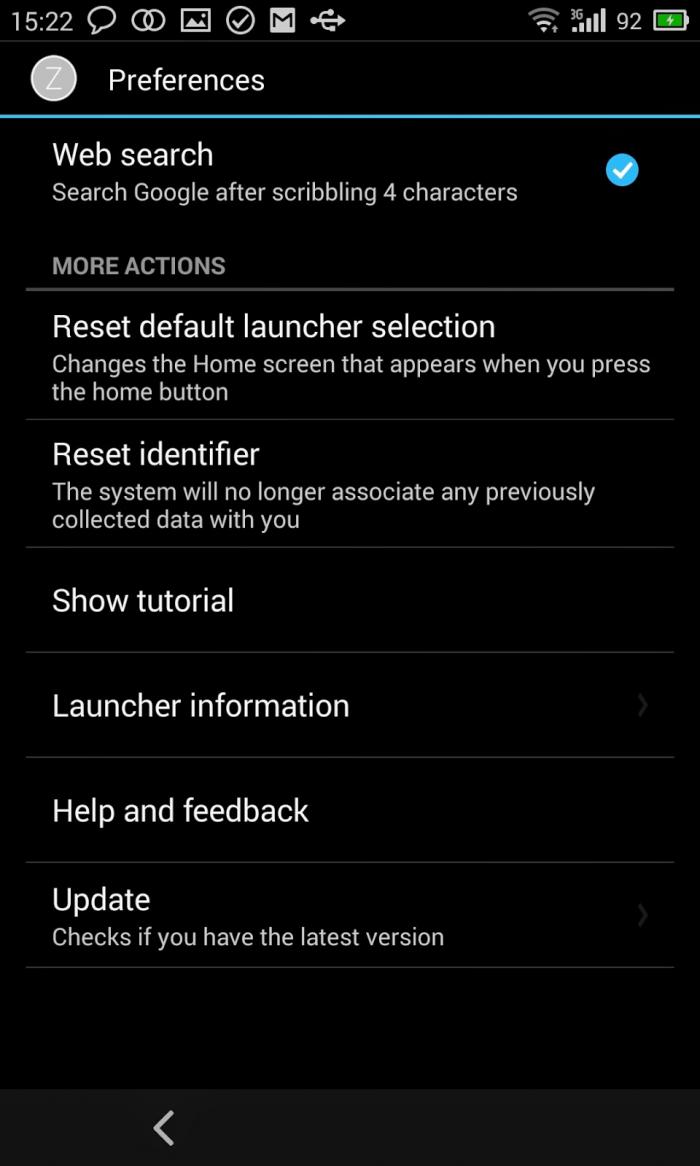Check for the latest version under Update
Screen dimensions: 700x1166
[x=350, y=915]
